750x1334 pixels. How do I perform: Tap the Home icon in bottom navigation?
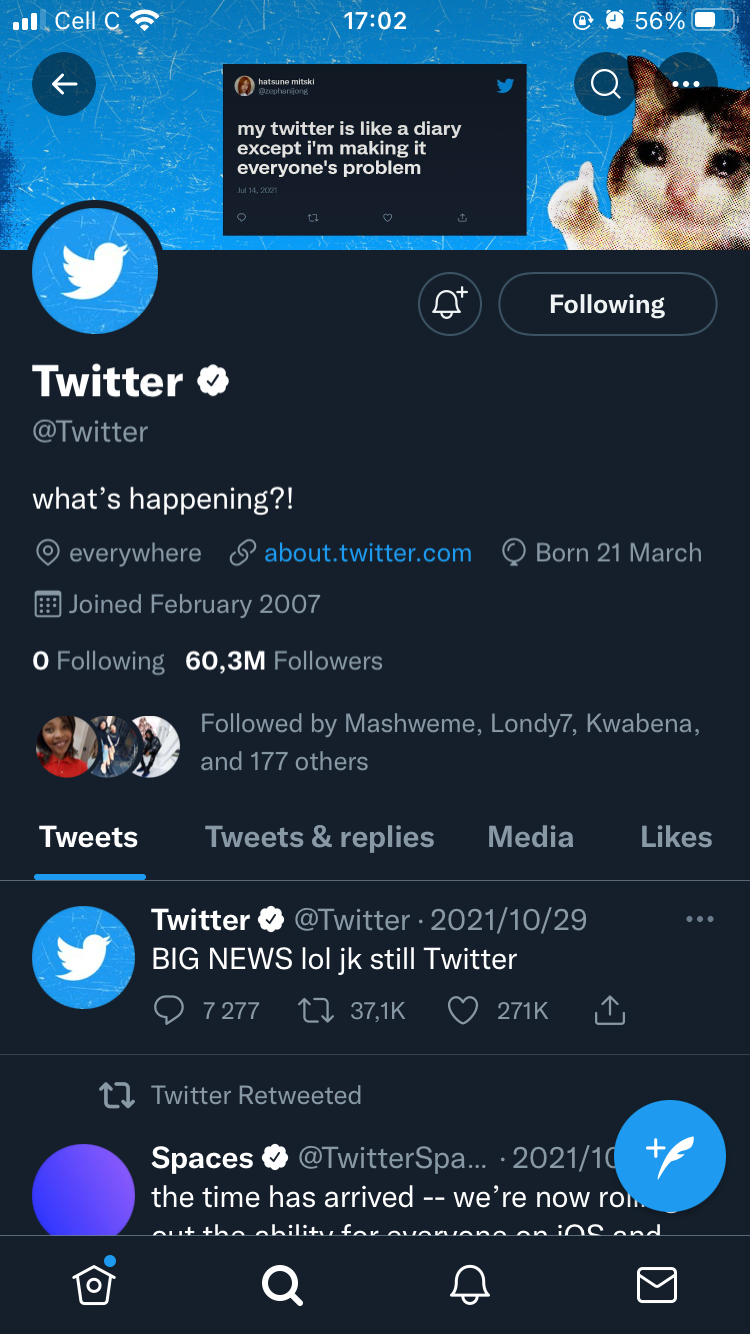tap(93, 1286)
